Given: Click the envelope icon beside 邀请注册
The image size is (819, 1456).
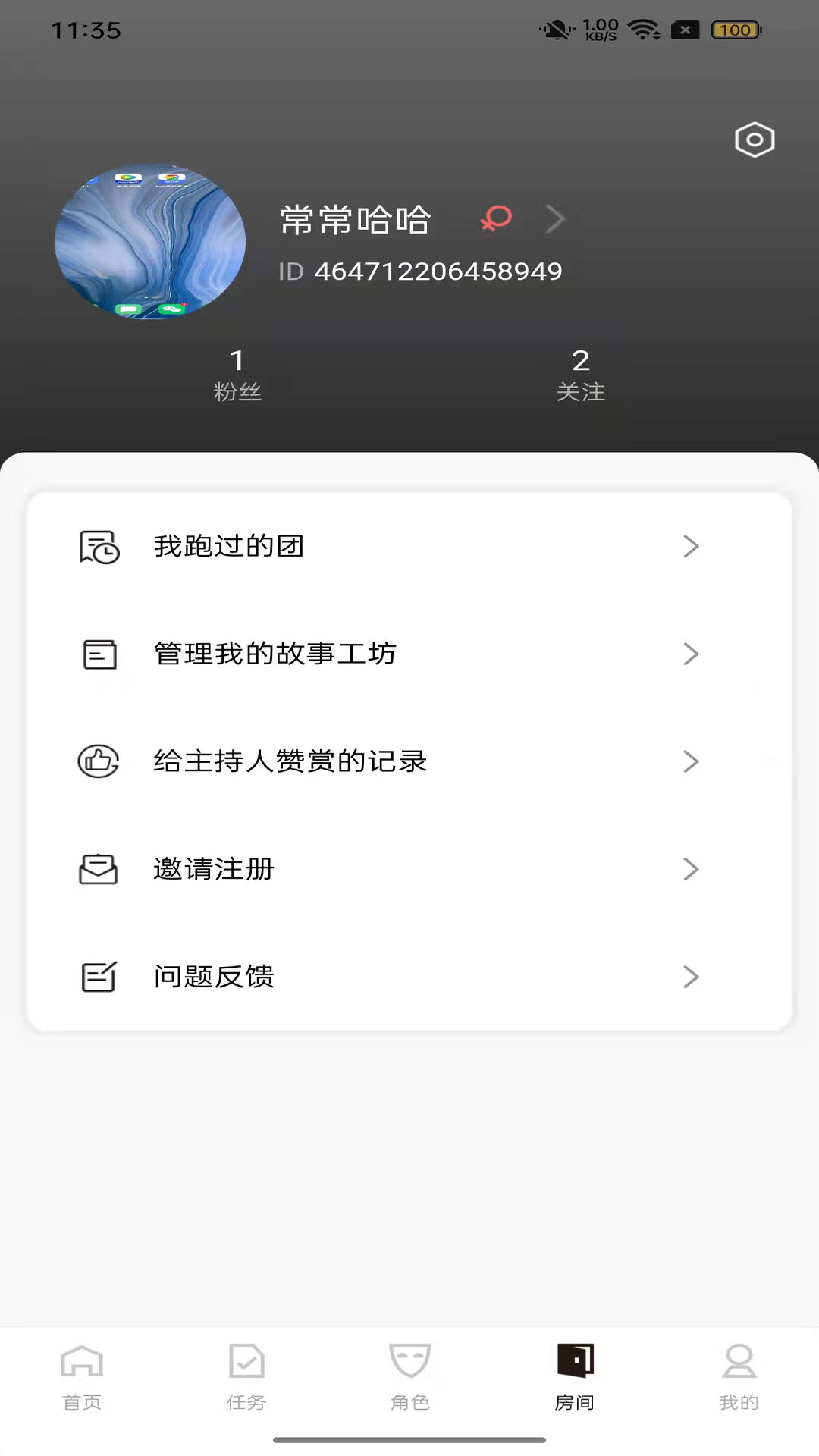Looking at the screenshot, I should 98,870.
